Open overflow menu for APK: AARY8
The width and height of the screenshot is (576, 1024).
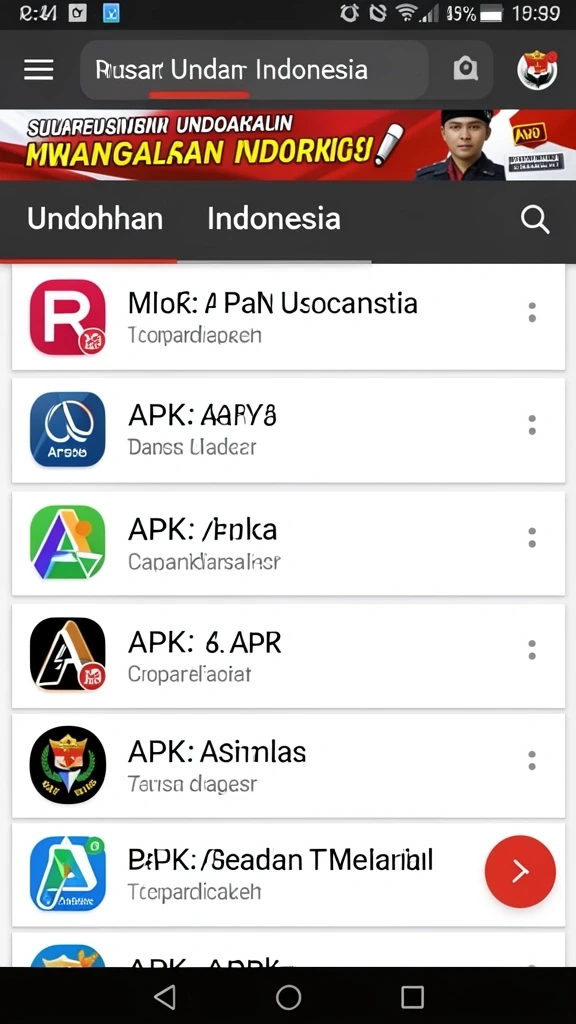click(532, 425)
